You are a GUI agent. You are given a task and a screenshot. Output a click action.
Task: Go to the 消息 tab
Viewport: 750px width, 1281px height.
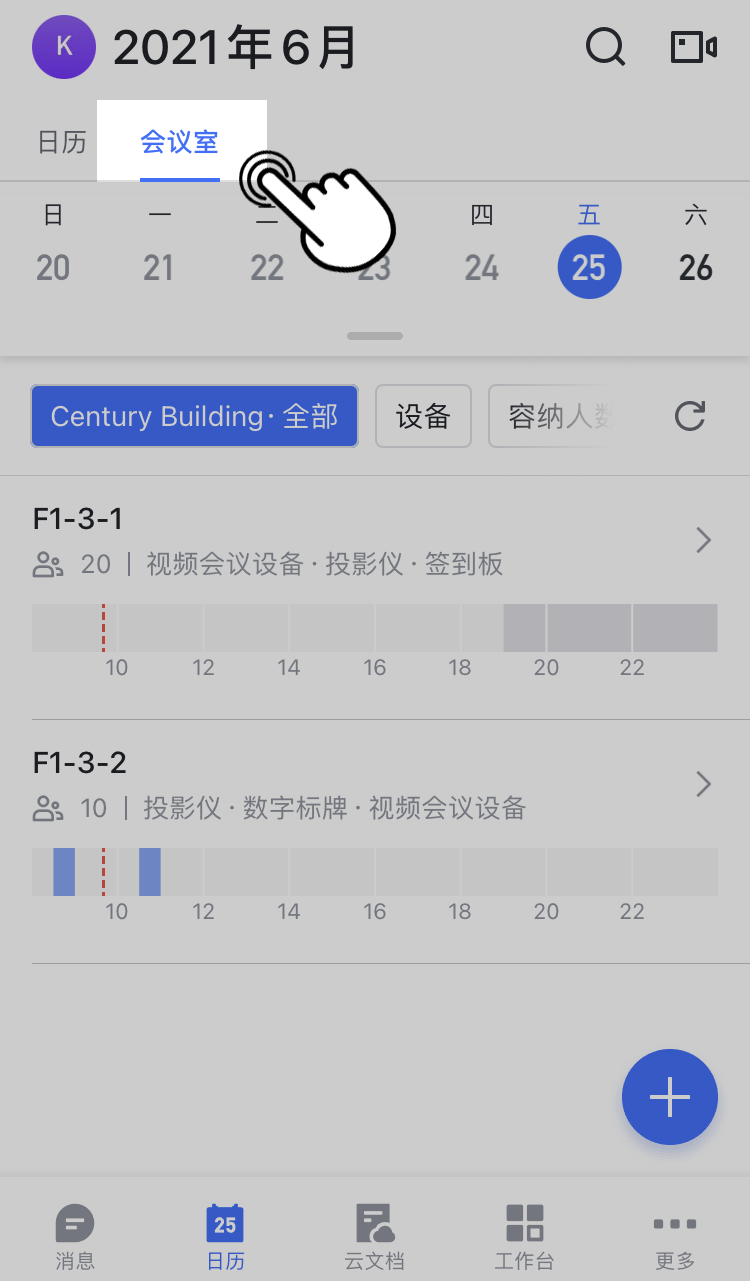tap(75, 1236)
